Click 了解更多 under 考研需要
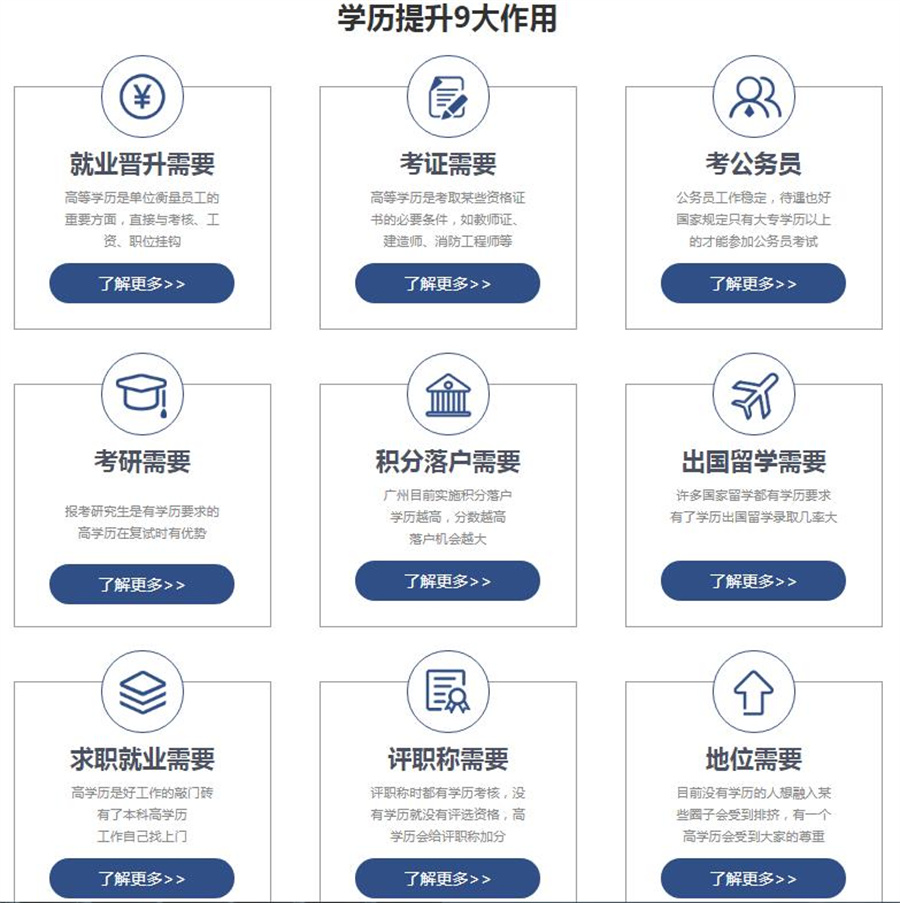This screenshot has height=903, width=900. coord(141,584)
